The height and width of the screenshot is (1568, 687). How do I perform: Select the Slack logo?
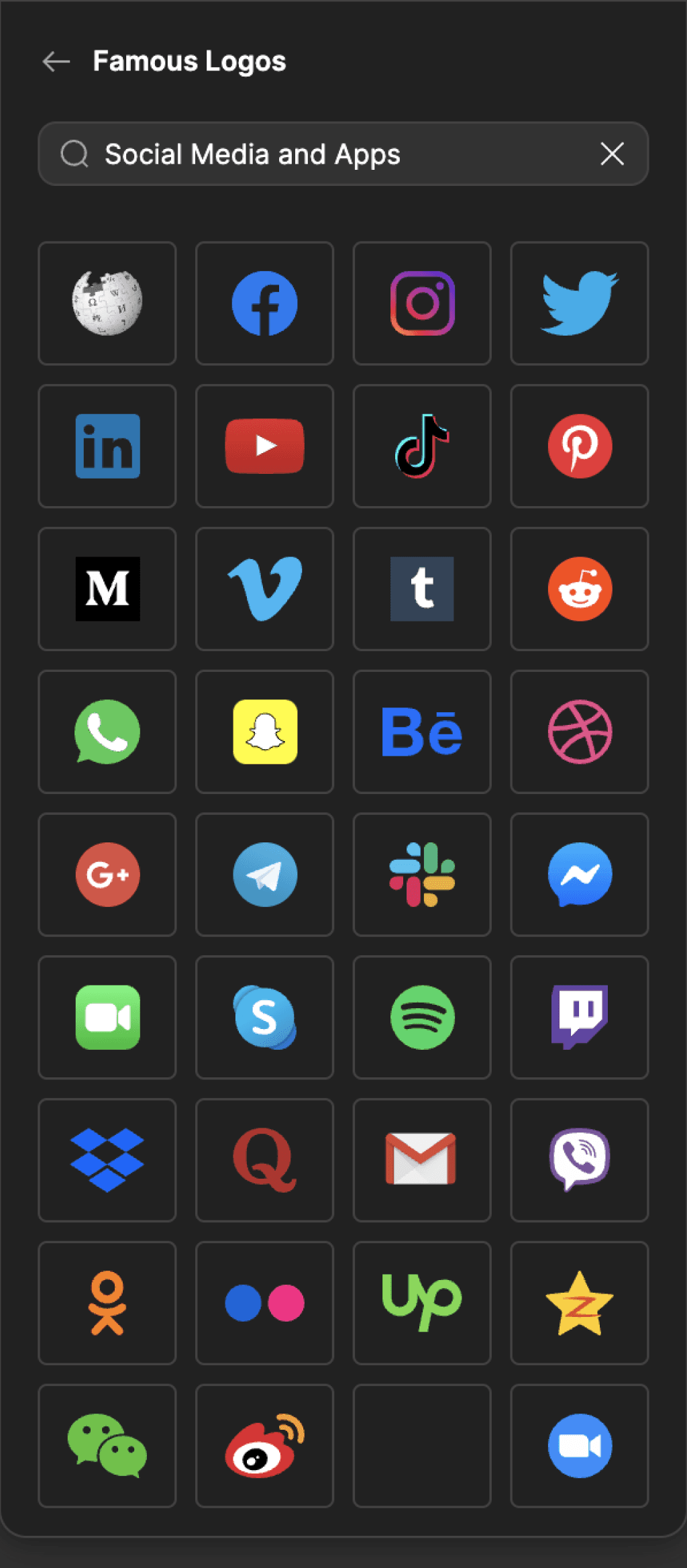422,875
